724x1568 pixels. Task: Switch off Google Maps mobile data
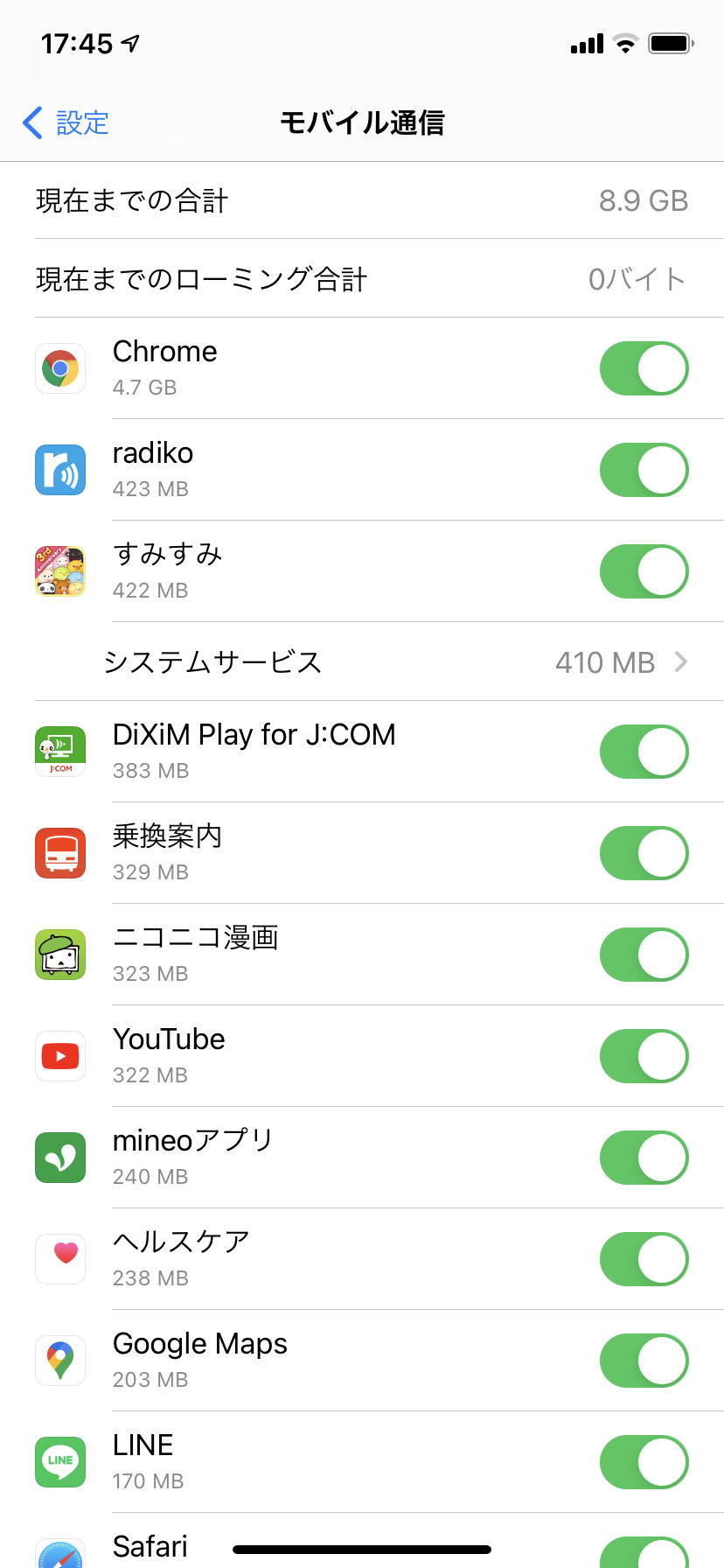[x=644, y=1361]
